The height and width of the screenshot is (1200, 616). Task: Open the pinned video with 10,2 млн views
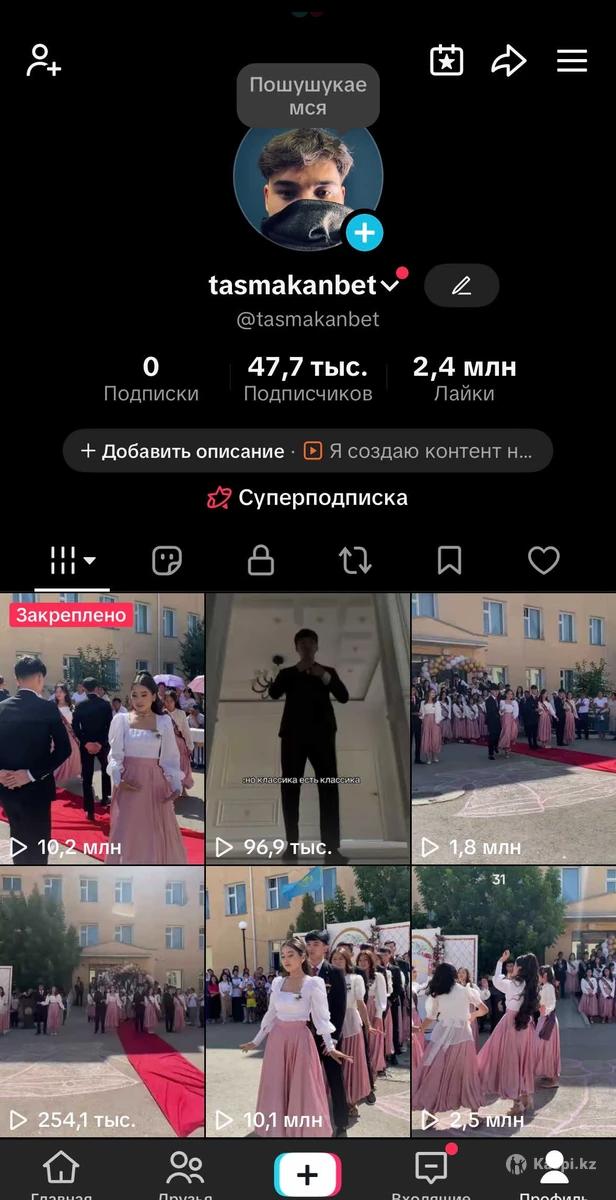click(x=102, y=728)
